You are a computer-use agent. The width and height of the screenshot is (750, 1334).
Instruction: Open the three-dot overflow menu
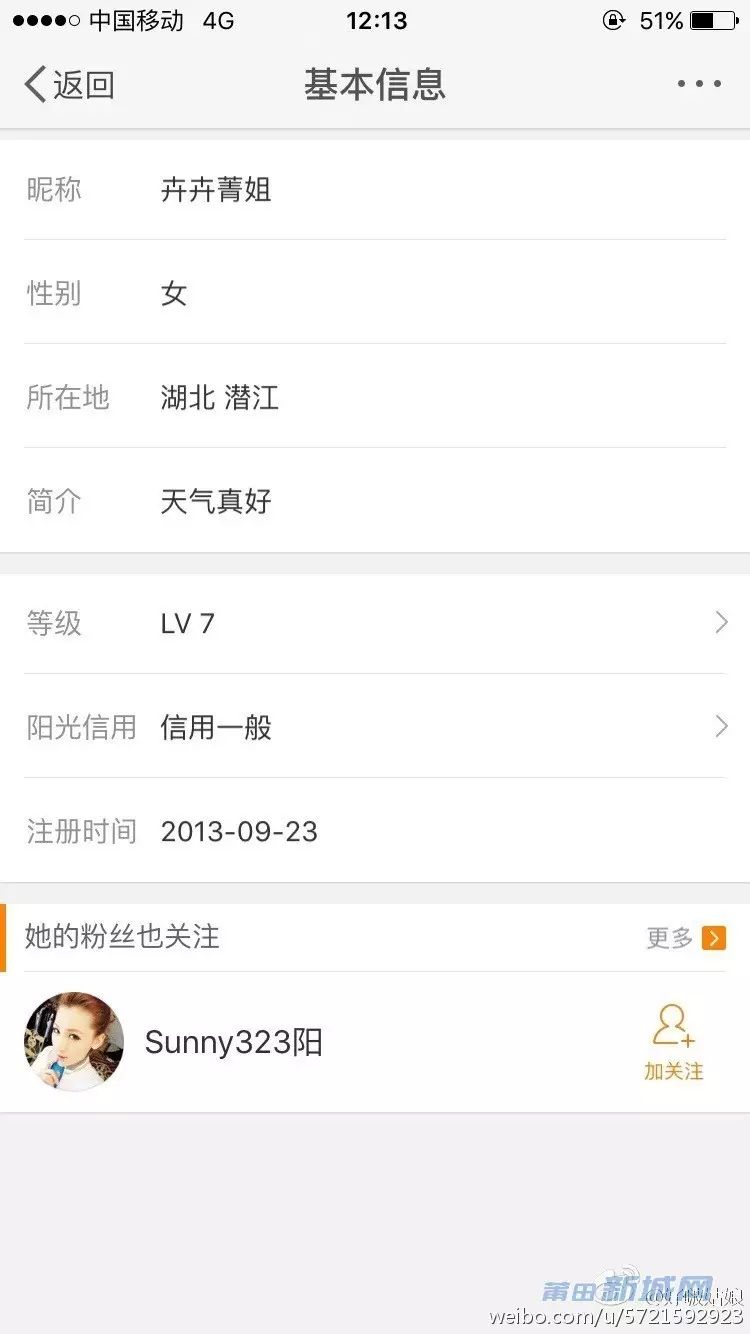pyautogui.click(x=699, y=84)
